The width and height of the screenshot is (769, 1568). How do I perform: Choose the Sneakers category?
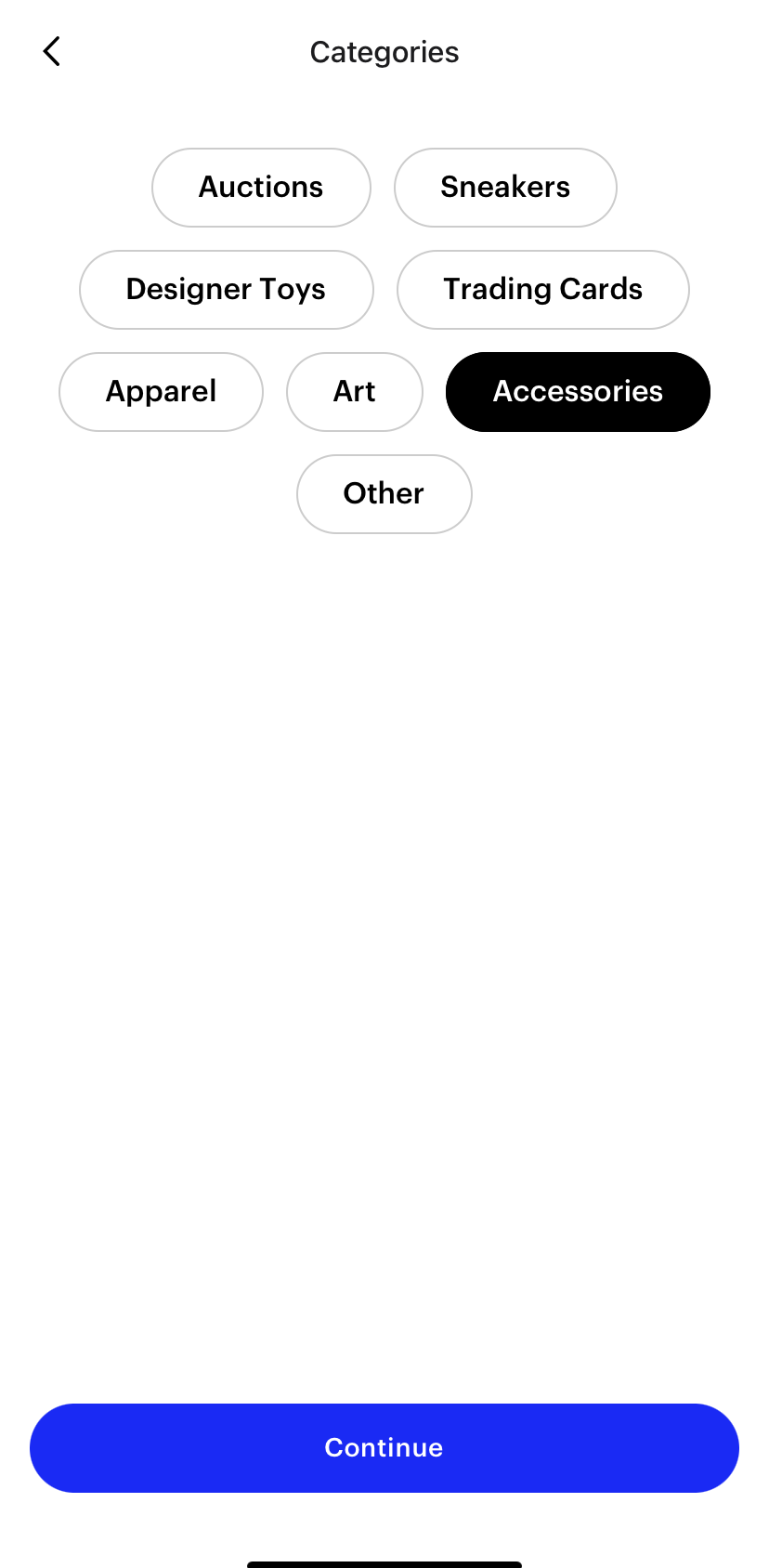tap(505, 188)
